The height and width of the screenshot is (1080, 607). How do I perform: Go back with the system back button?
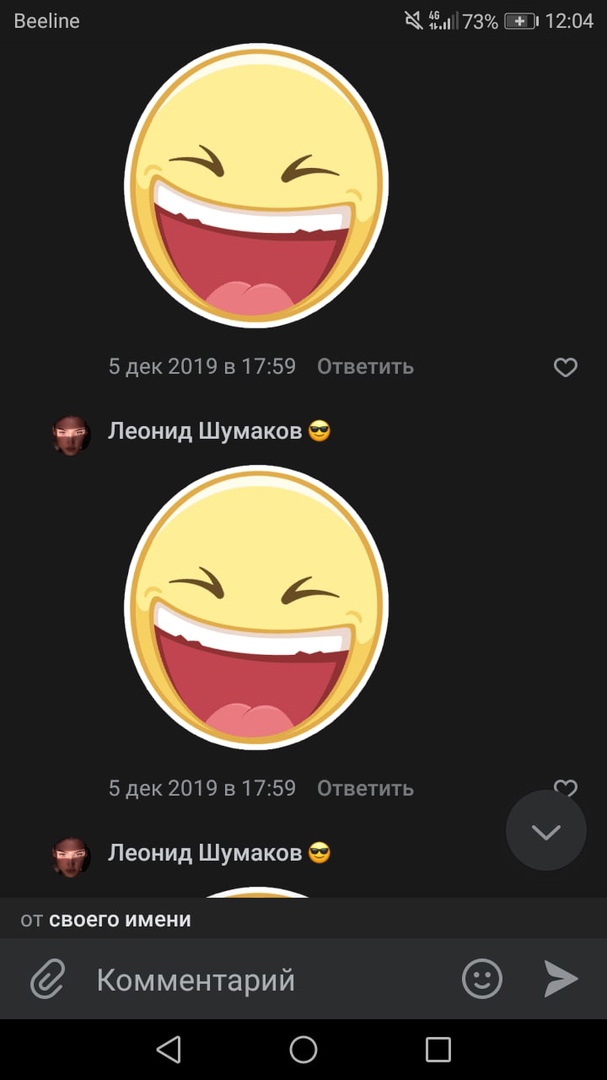(x=169, y=1049)
